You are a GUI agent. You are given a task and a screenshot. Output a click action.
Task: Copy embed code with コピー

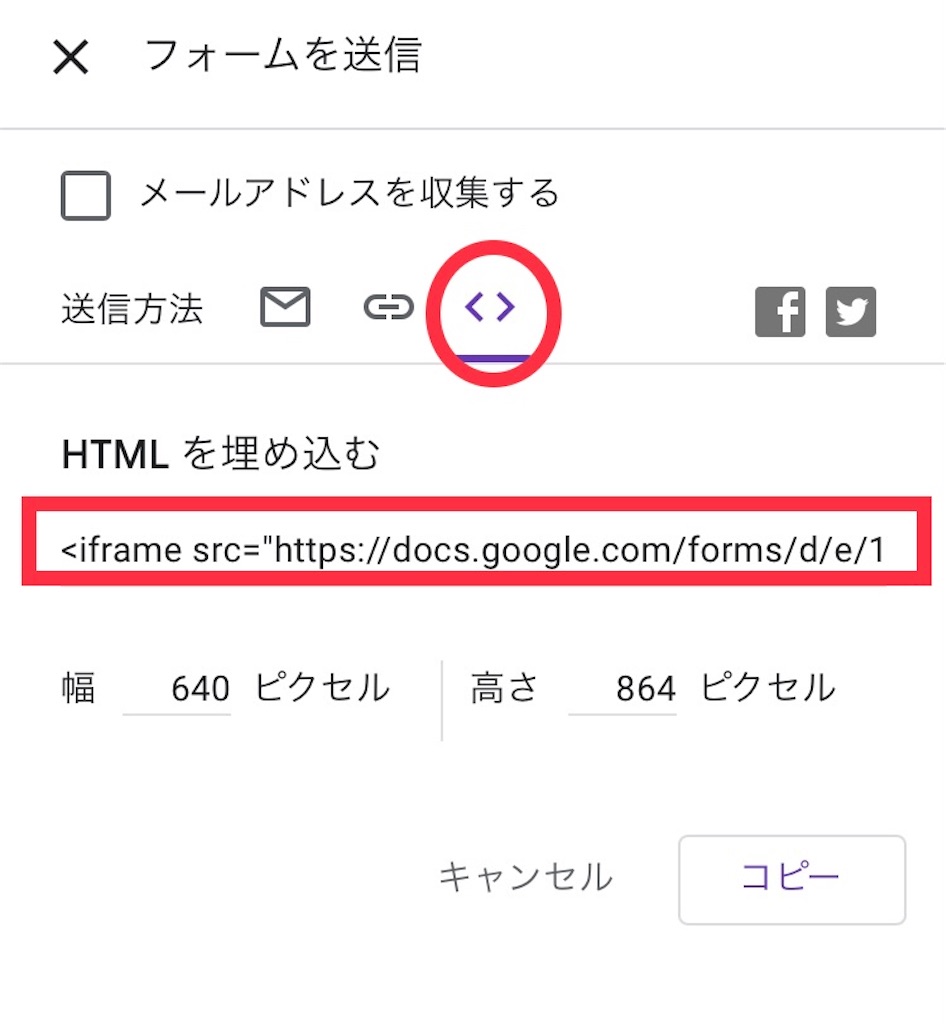click(x=791, y=878)
